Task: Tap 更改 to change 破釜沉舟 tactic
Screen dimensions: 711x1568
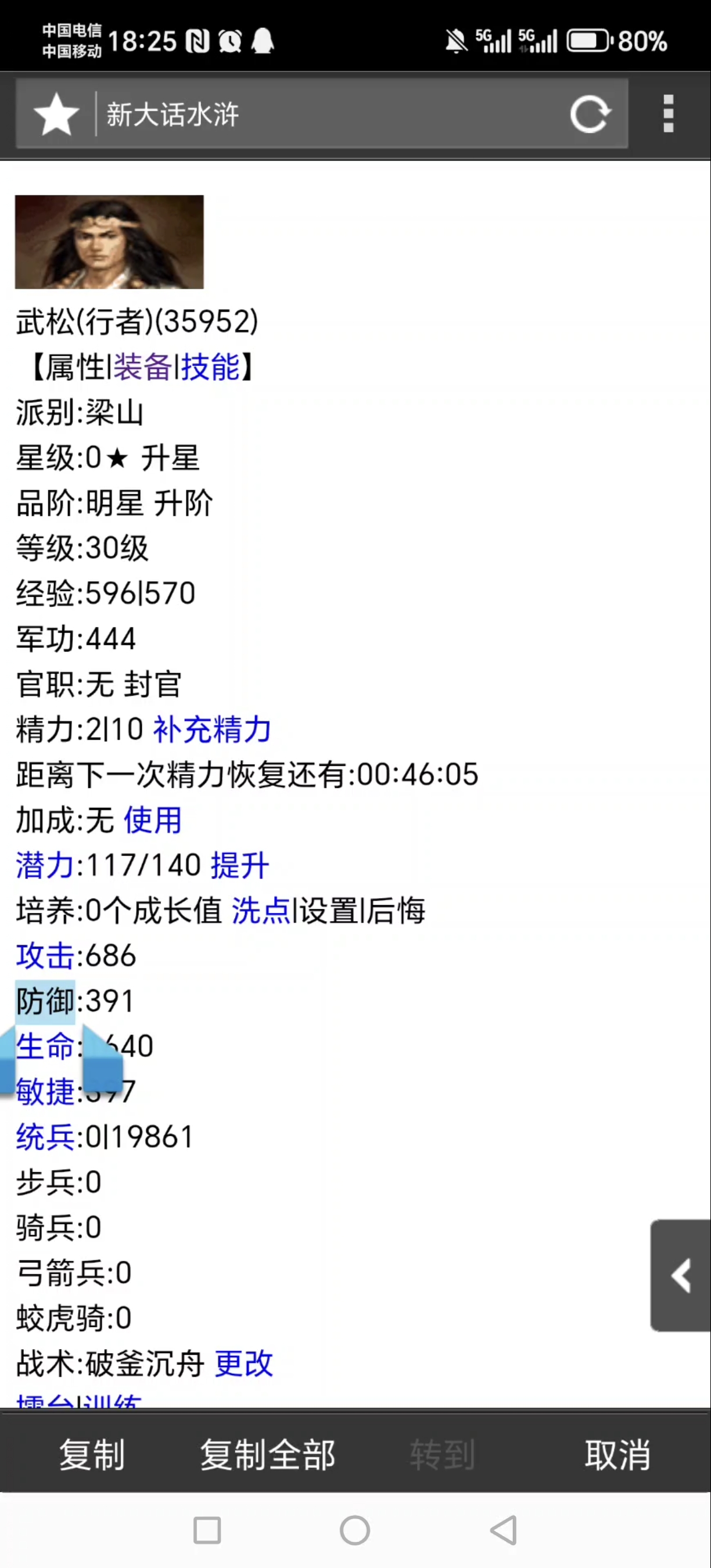Action: pos(243,1364)
